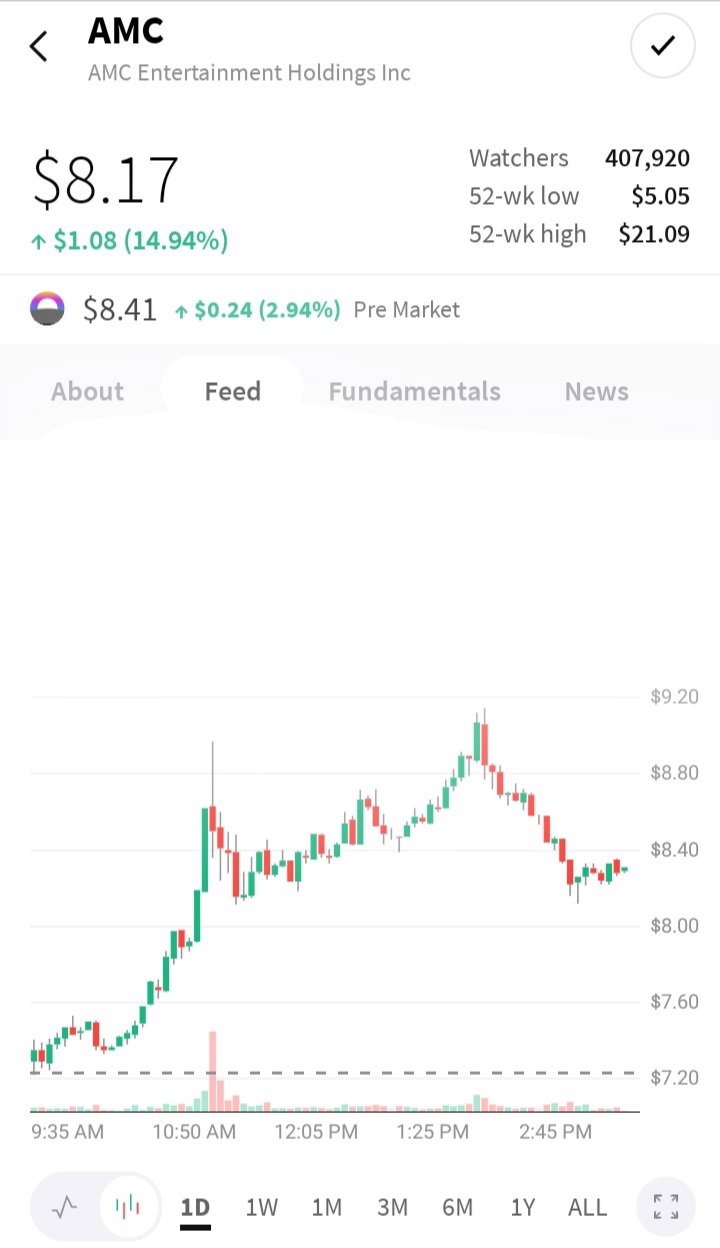Show the 1M chart range
The height and width of the screenshot is (1248, 720).
(x=327, y=1207)
